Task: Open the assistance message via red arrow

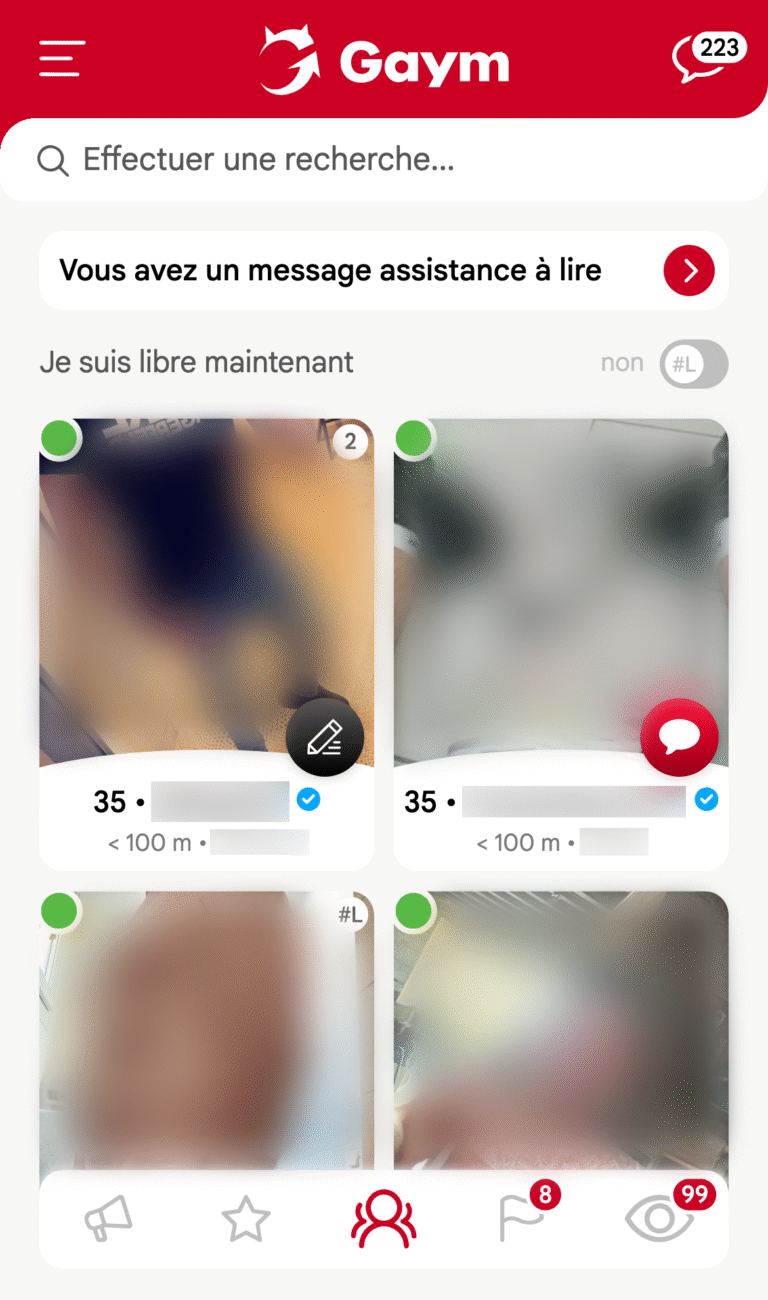Action: (x=689, y=270)
